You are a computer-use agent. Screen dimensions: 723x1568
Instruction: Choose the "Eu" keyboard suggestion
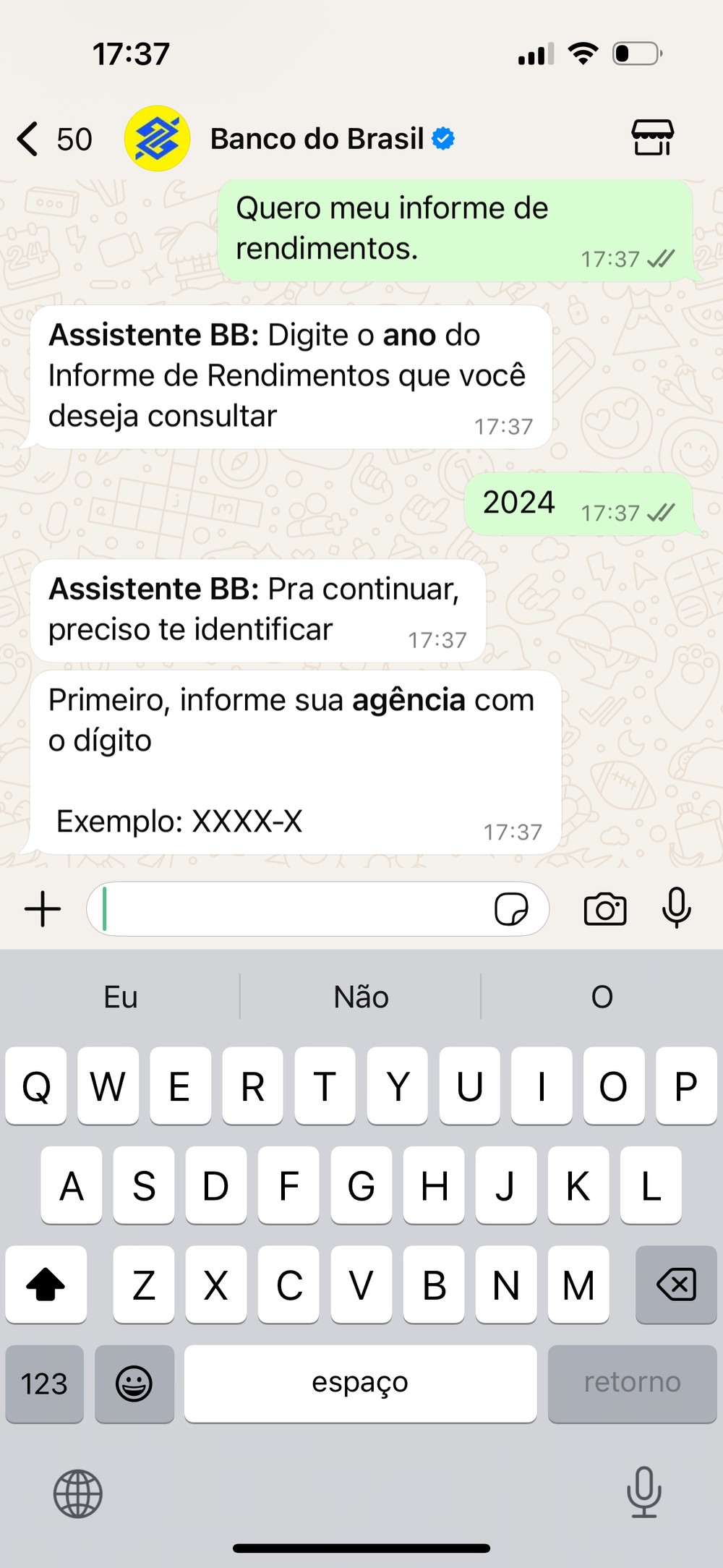click(x=120, y=997)
